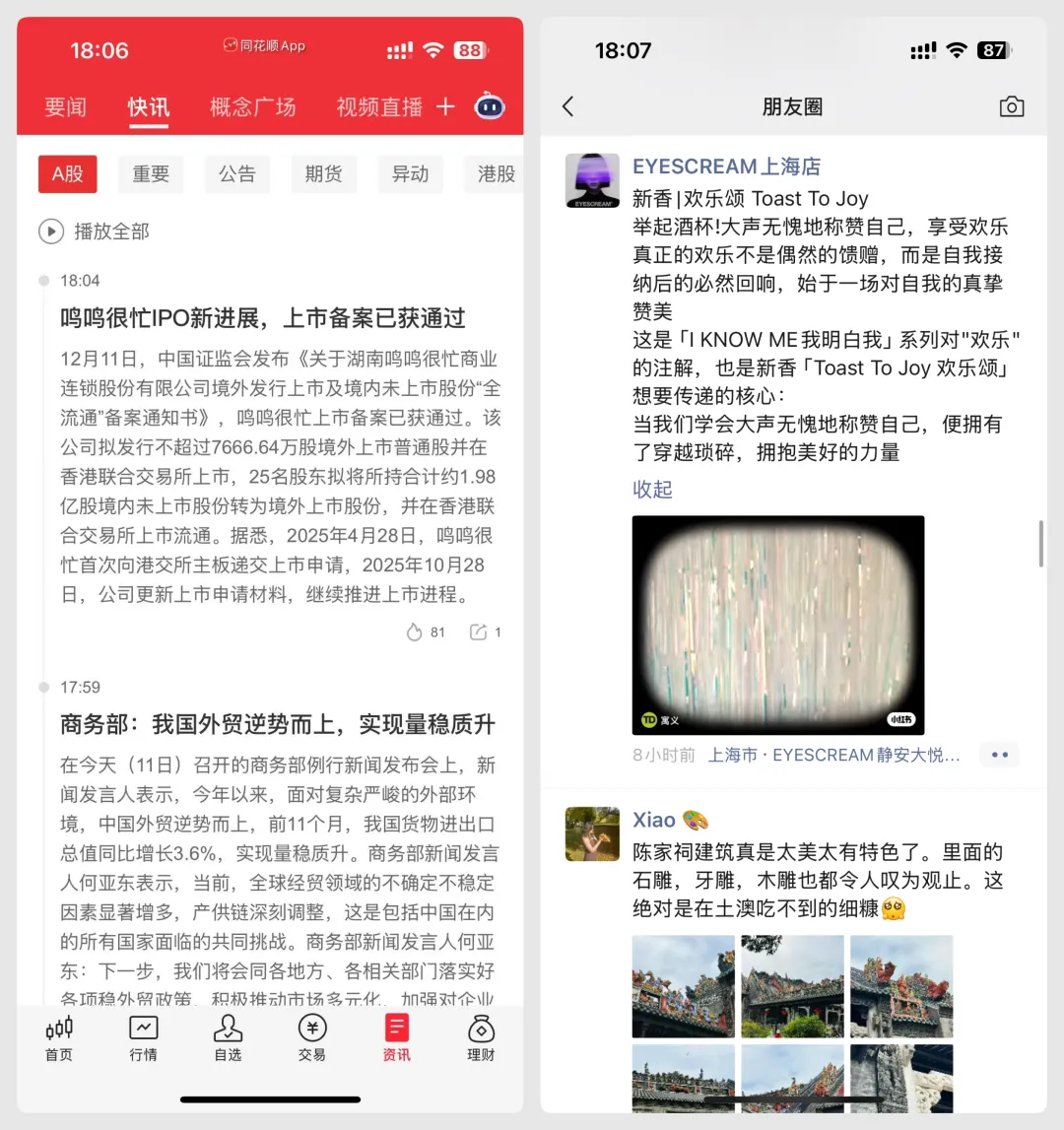Open the 视频直播 tab
The height and width of the screenshot is (1130, 1064).
coord(378,108)
